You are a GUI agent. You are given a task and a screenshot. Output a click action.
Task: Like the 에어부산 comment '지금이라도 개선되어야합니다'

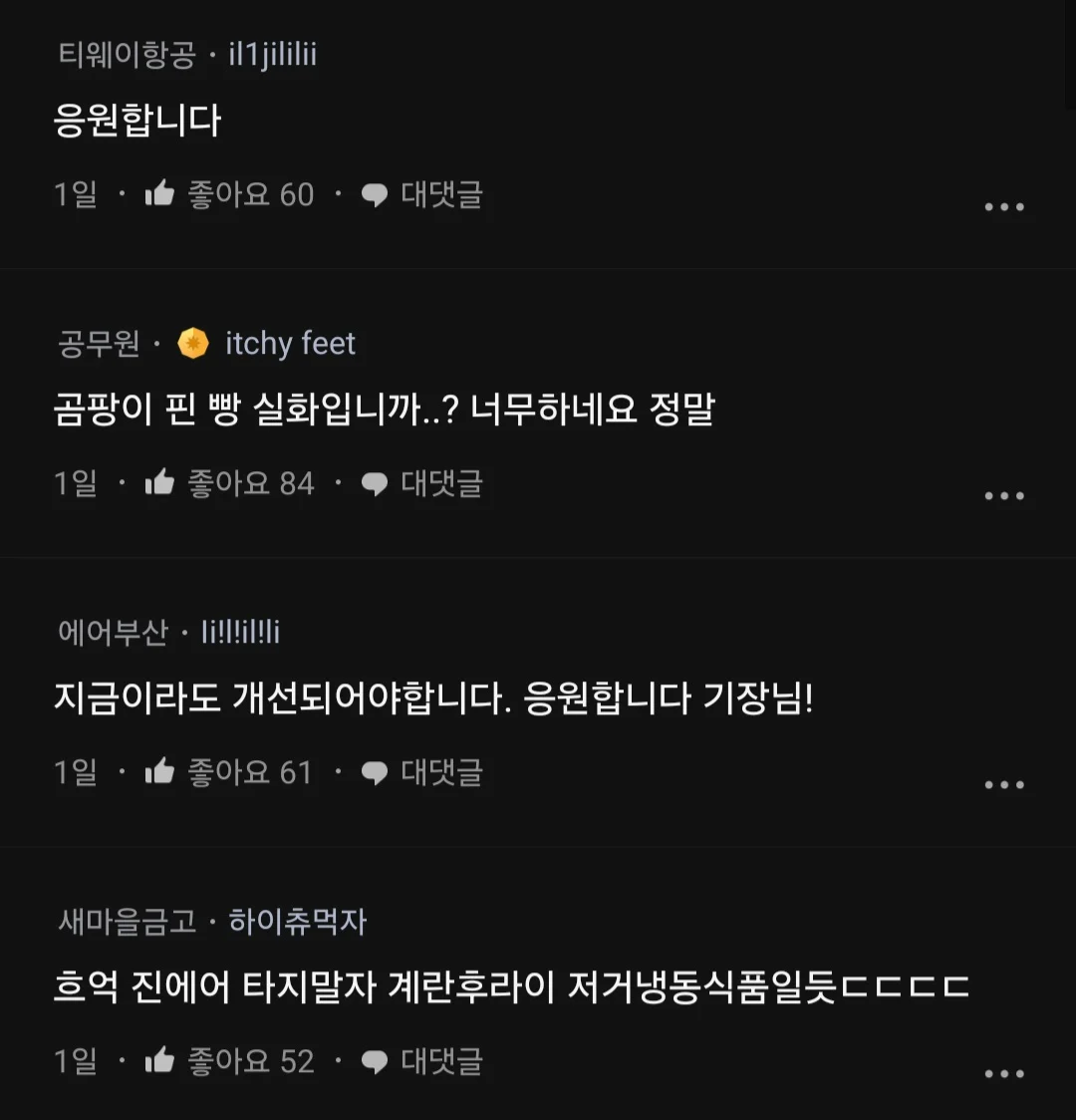(160, 772)
